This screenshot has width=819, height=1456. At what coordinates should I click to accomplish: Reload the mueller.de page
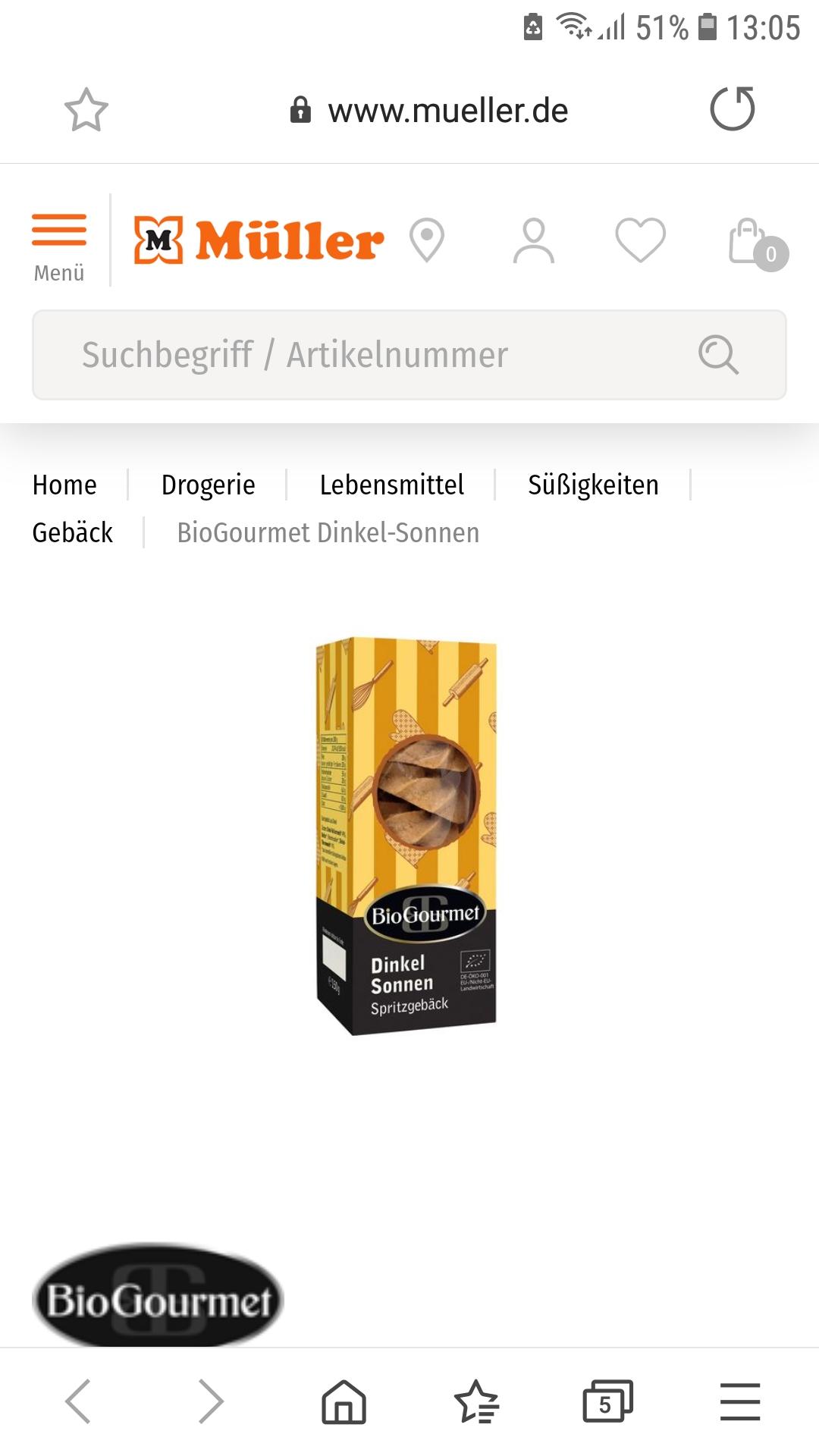click(733, 109)
